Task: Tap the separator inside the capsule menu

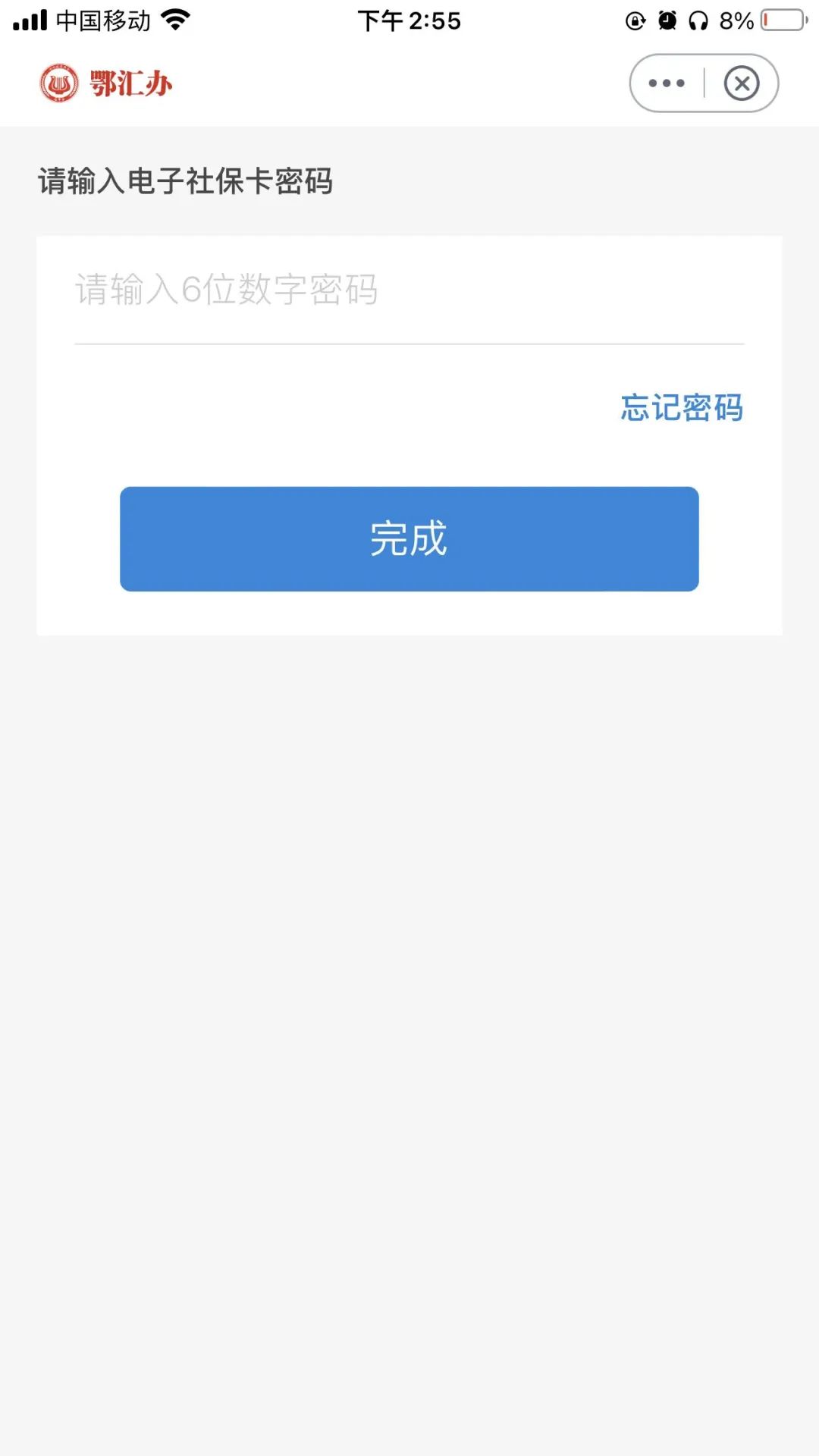Action: [704, 83]
